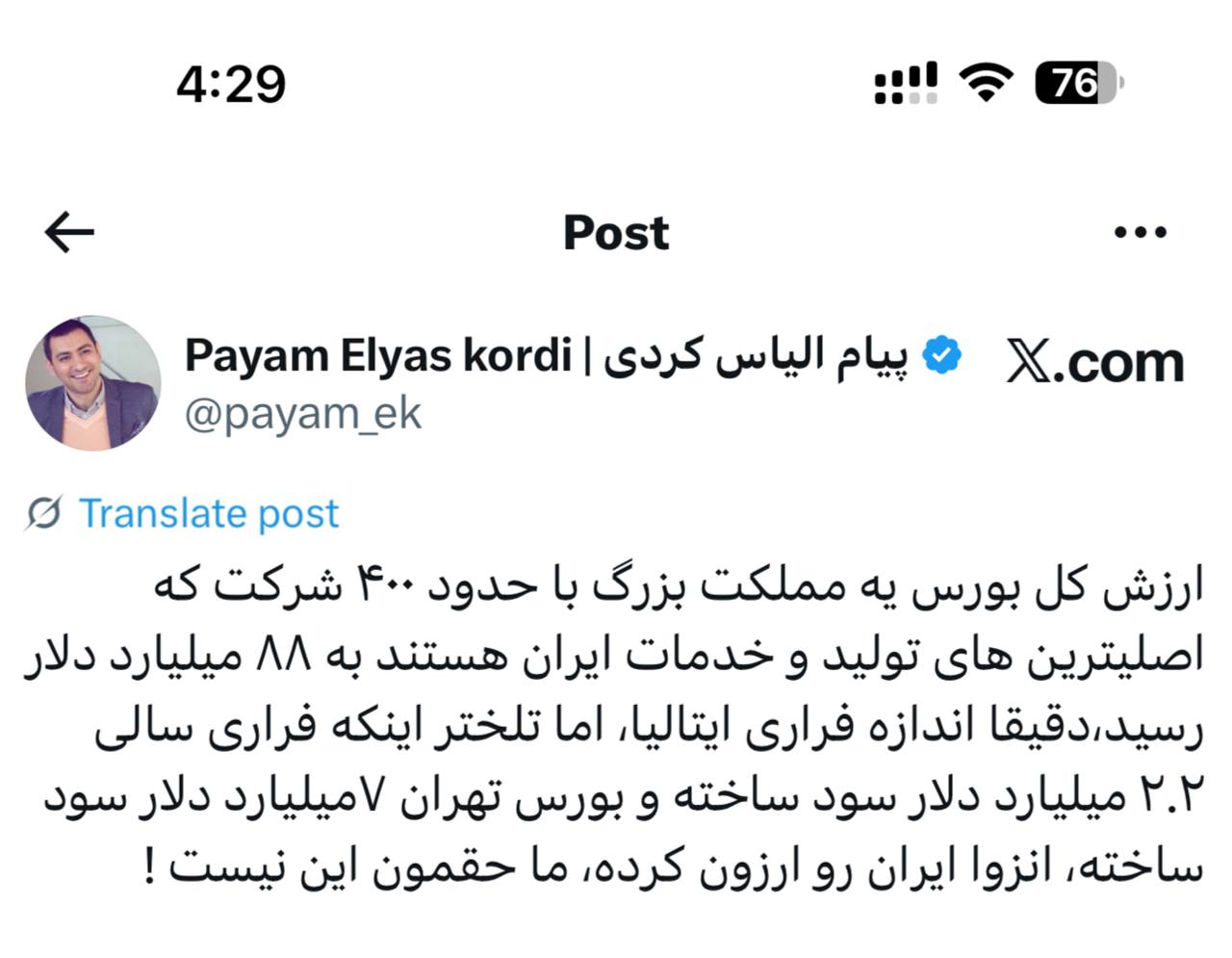This screenshot has height=958, width=1232.
Task: Open Payam Elyas kordi's profile picture
Action: (x=92, y=383)
